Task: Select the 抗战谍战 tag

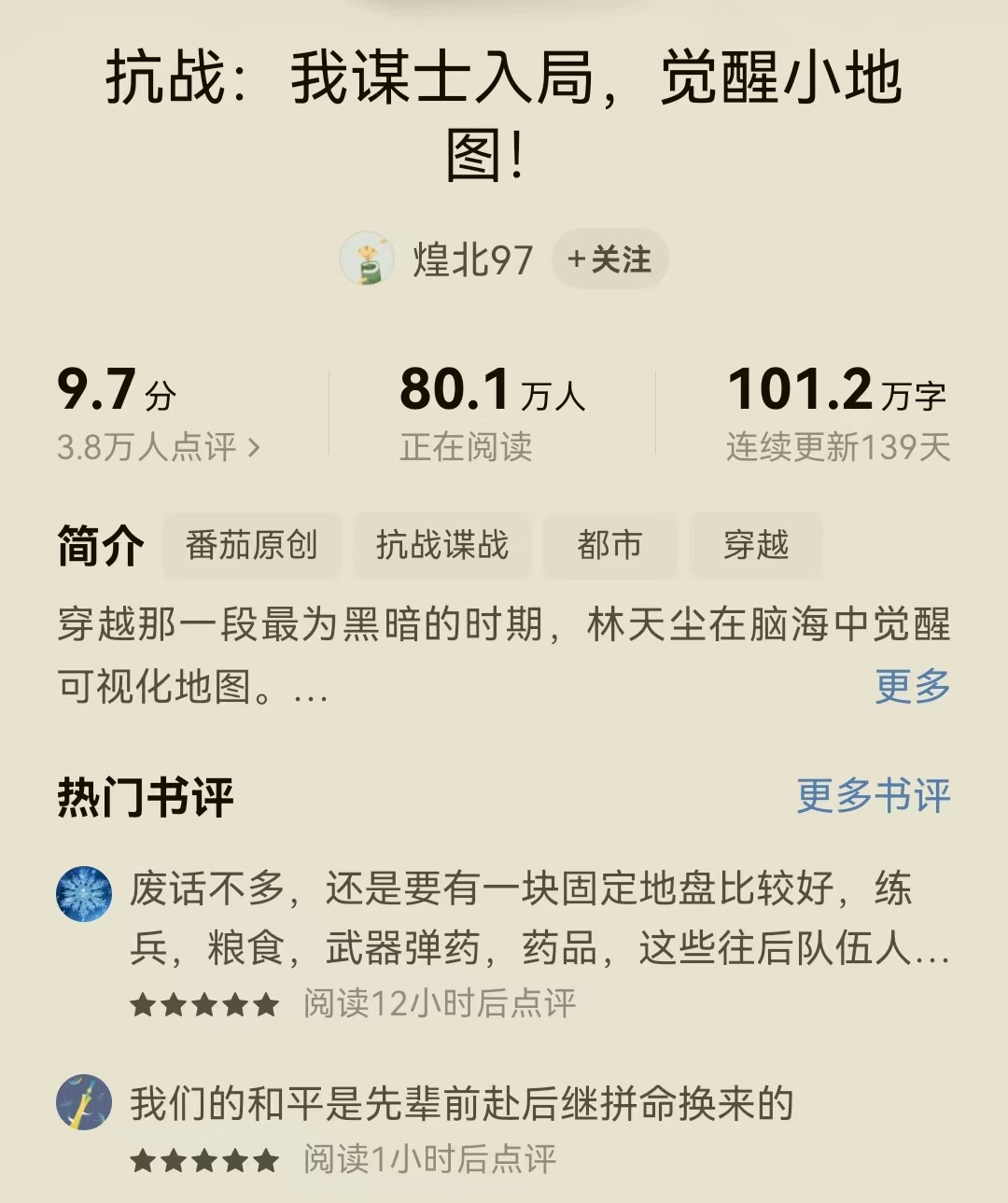Action: tap(441, 544)
